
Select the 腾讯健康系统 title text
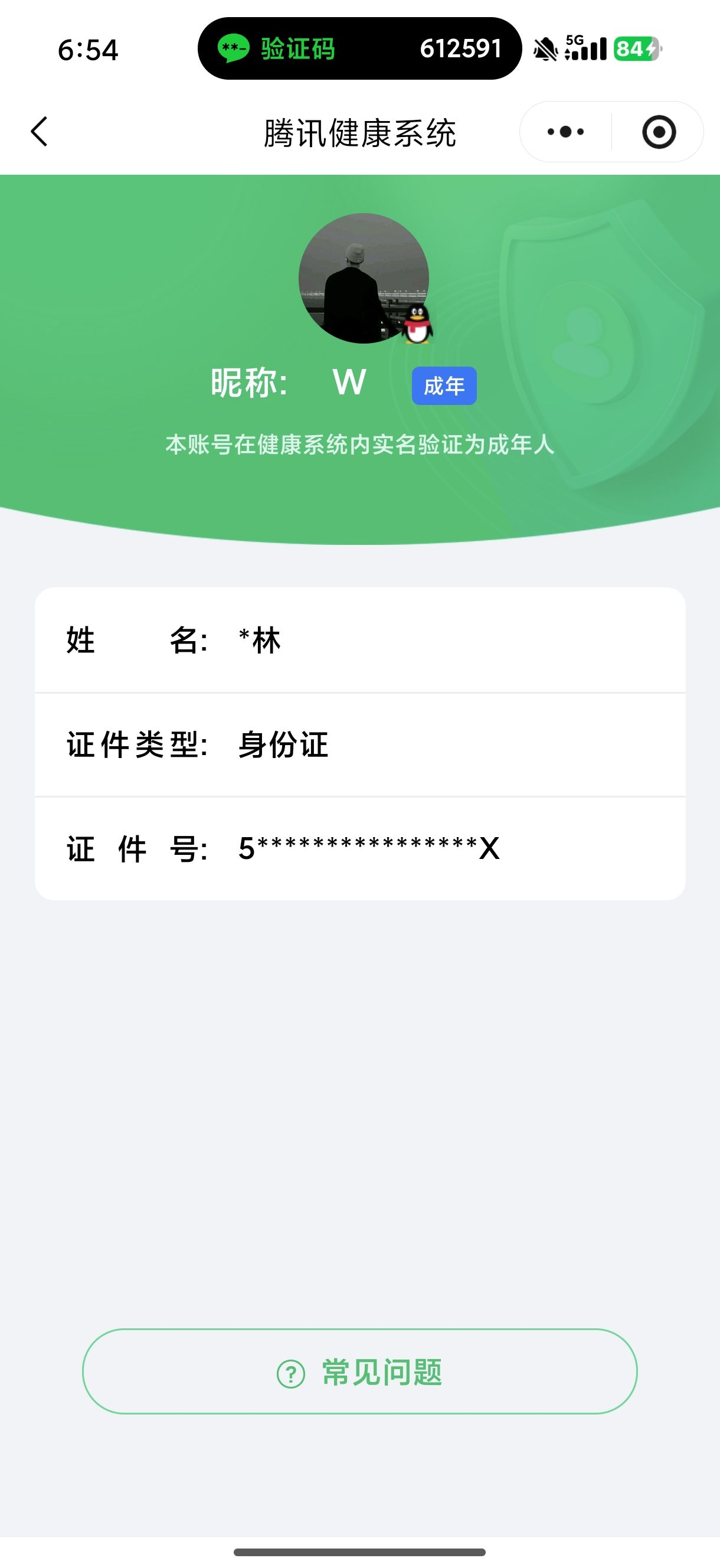[359, 132]
